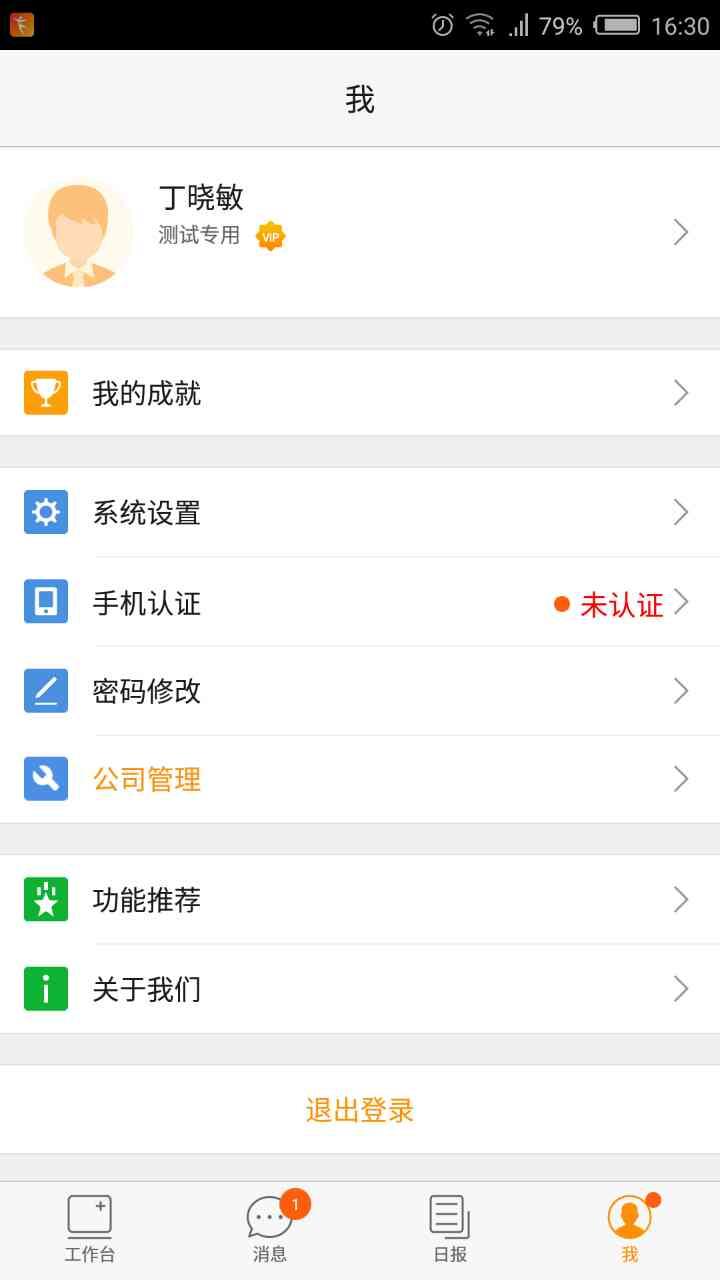This screenshot has width=720, height=1280.
Task: Open 公司管理 company management
Action: coord(360,779)
